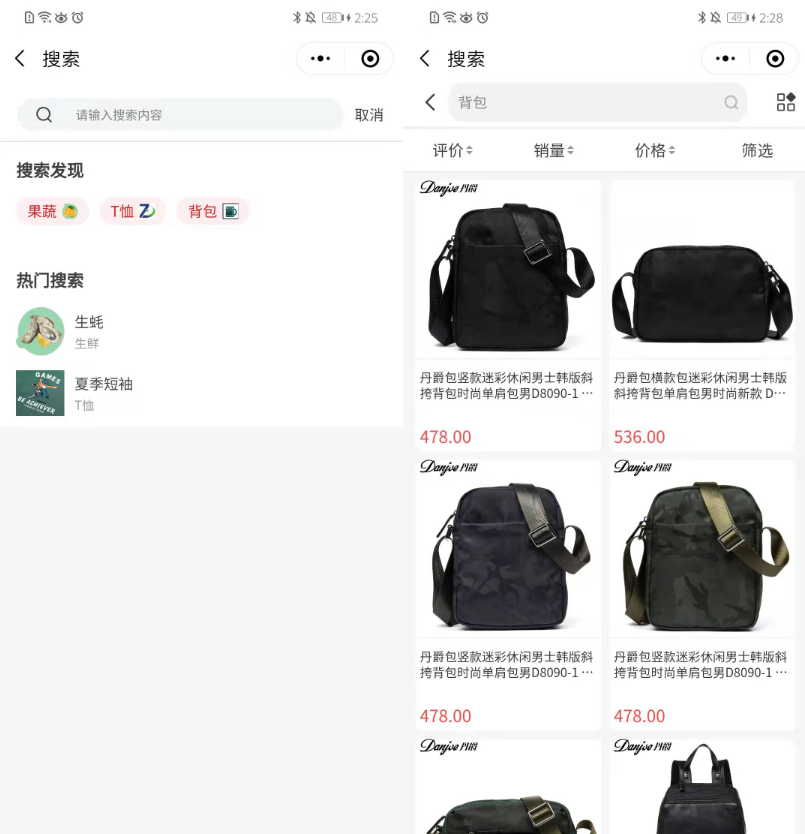Open the 生蚝 hot search row

click(88, 331)
